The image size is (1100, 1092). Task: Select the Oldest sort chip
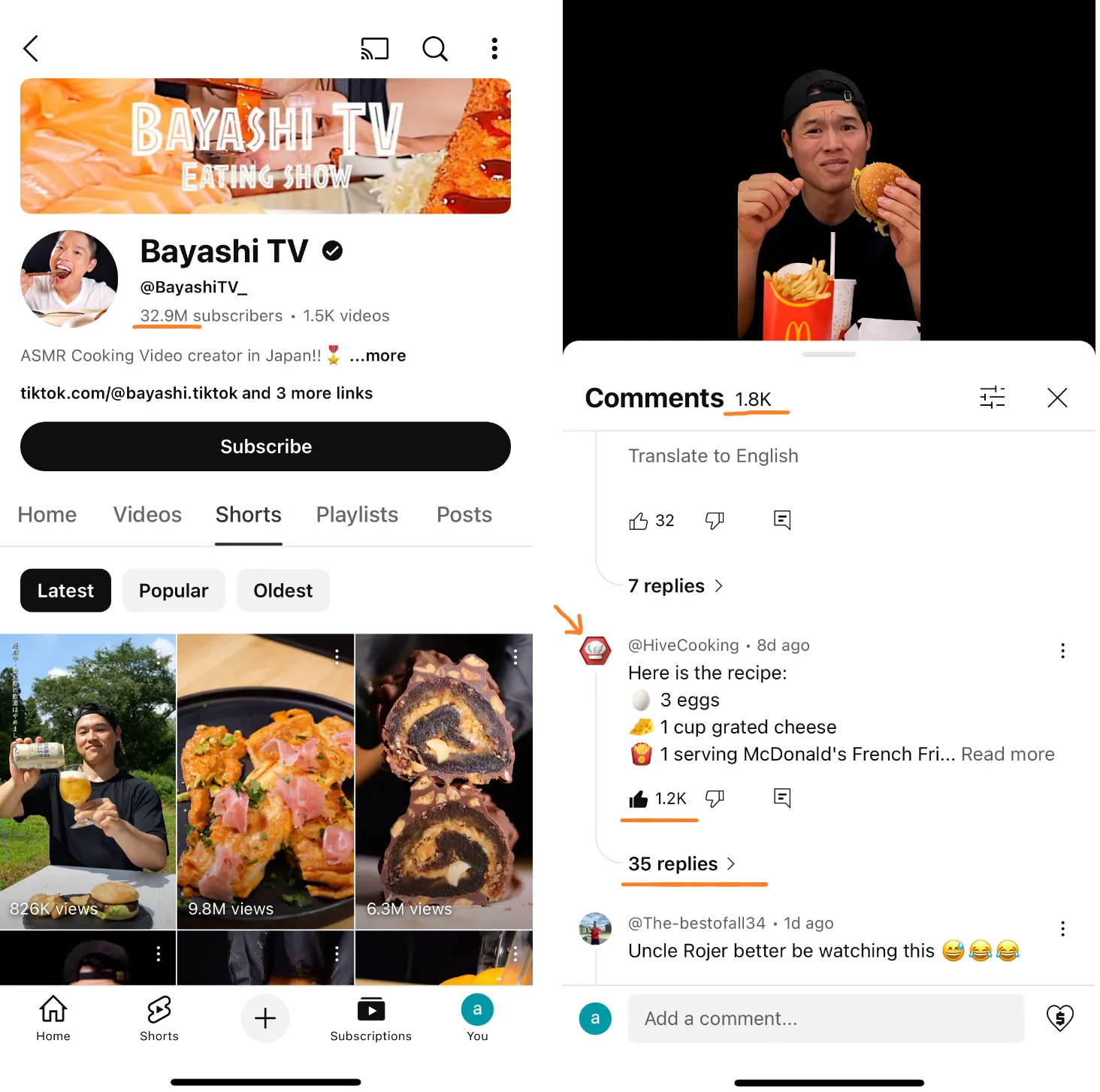[x=283, y=591]
